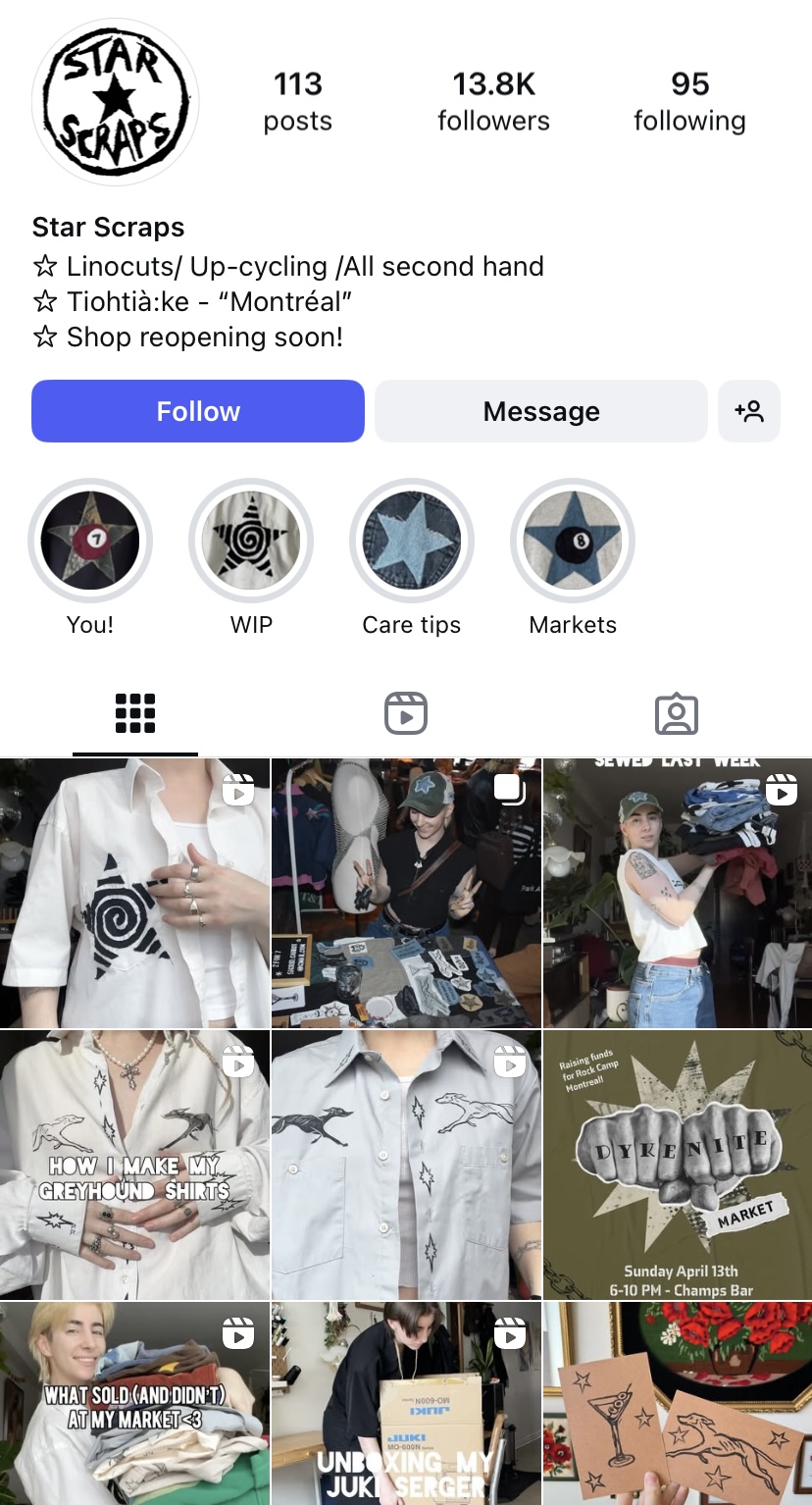Open the Dyke Nite Market poster post
812x1505 pixels.
[678, 1165]
